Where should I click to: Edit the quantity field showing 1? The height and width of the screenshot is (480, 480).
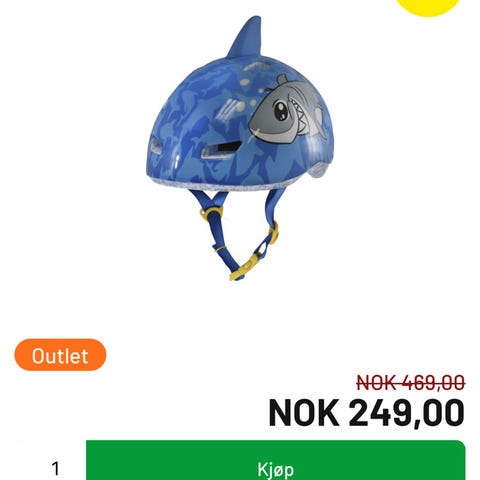(x=55, y=468)
